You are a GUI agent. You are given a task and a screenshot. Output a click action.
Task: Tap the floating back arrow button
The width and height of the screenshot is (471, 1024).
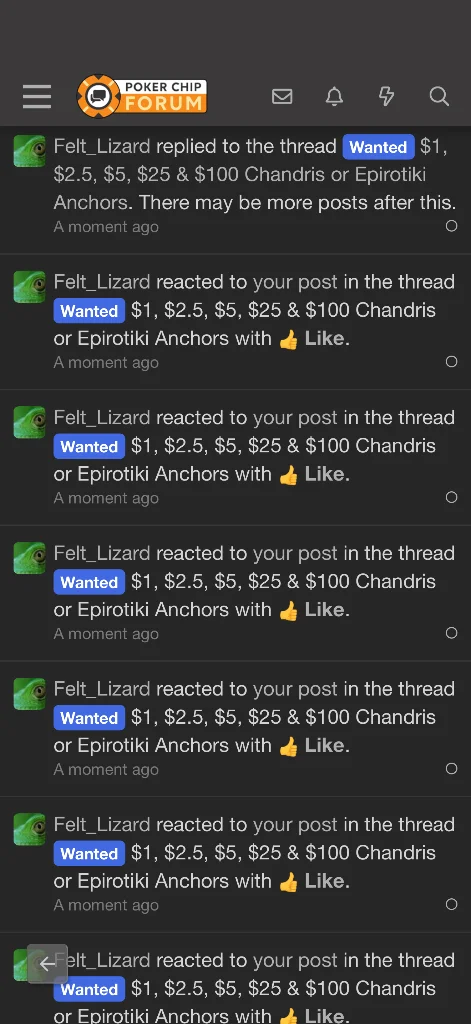(47, 964)
